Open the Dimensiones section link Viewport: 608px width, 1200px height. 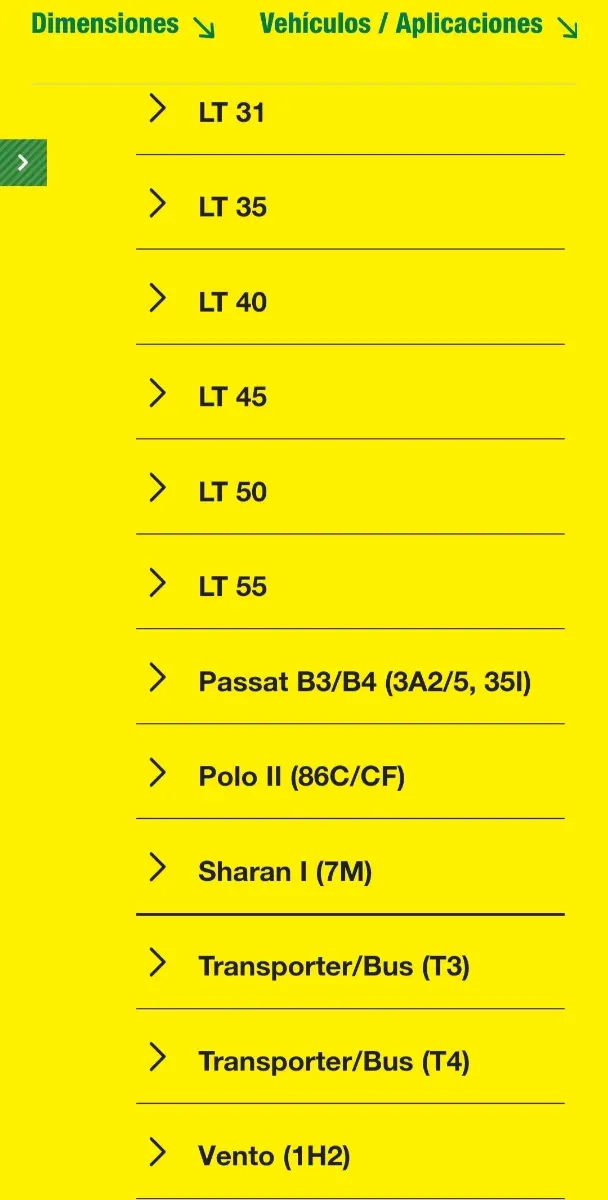pos(122,25)
